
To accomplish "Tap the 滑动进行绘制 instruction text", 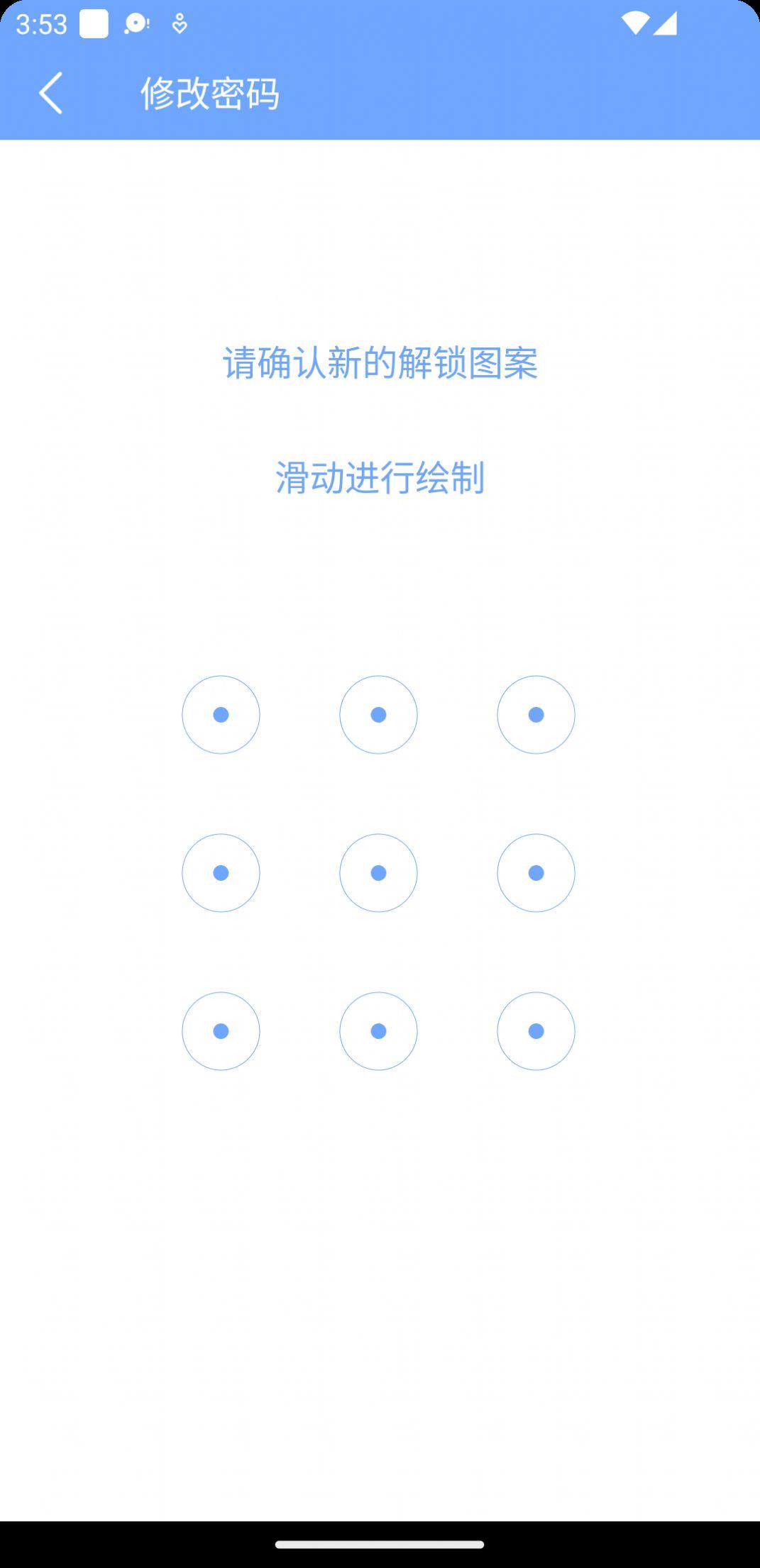I will point(380,477).
